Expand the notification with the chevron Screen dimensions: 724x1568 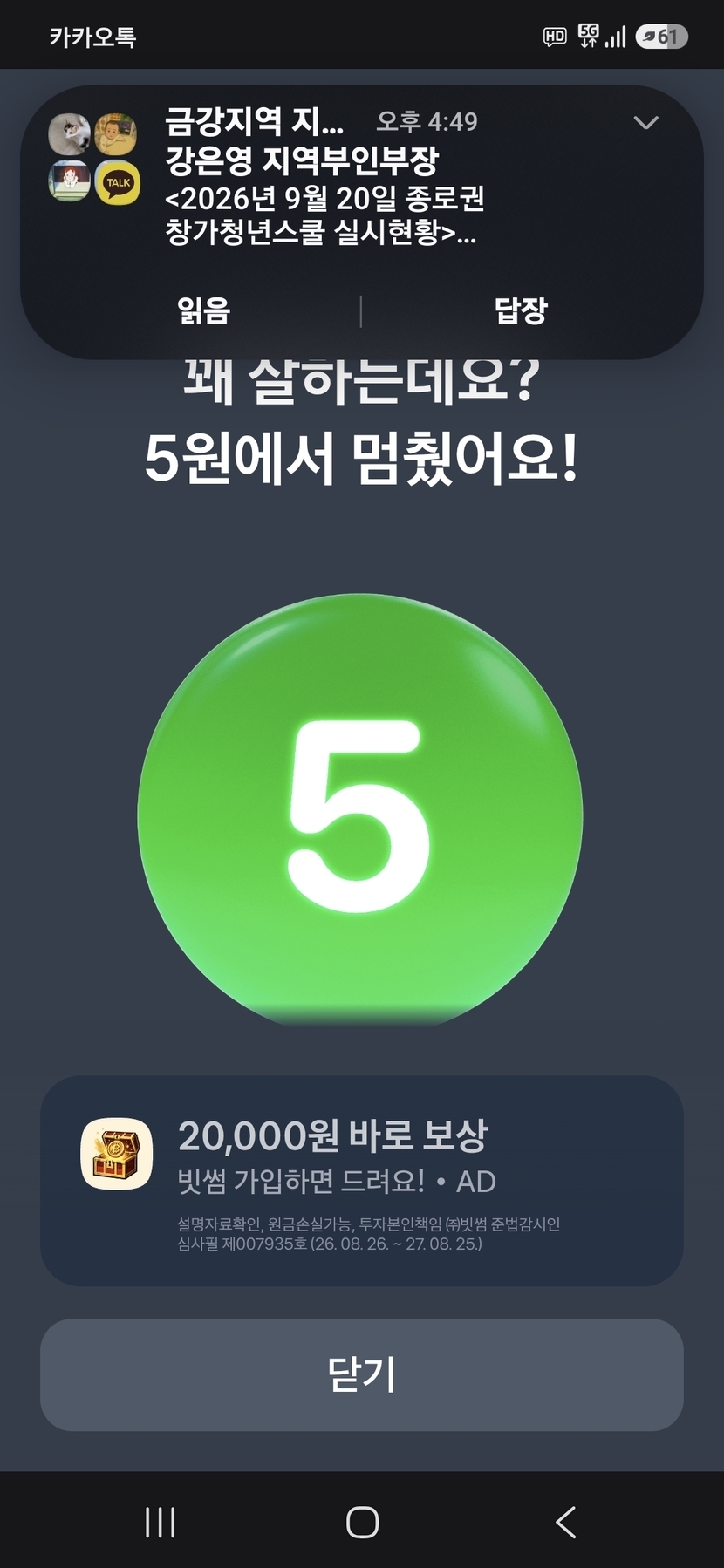tap(645, 123)
